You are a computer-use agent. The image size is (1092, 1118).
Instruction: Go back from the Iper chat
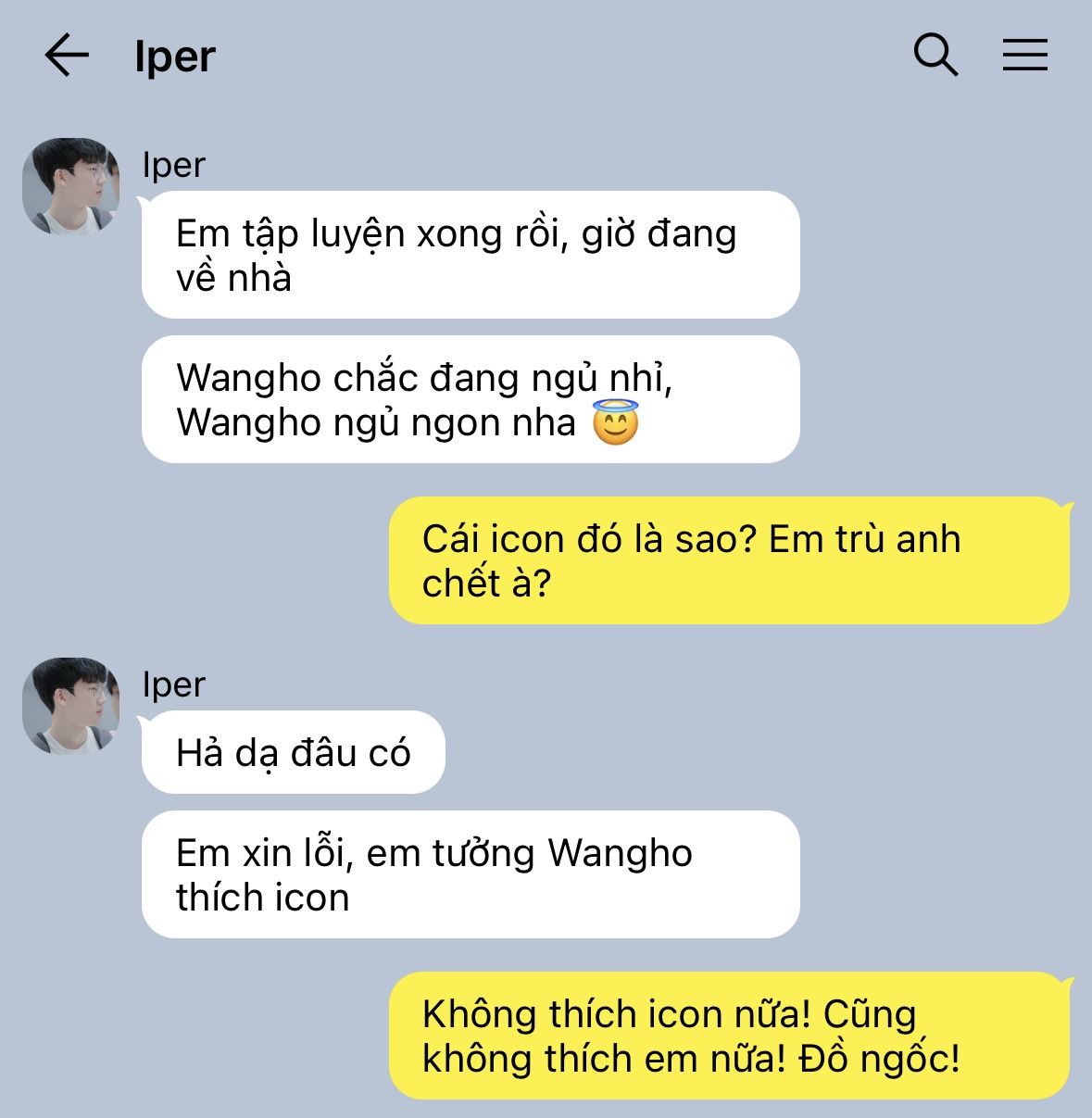tap(67, 56)
